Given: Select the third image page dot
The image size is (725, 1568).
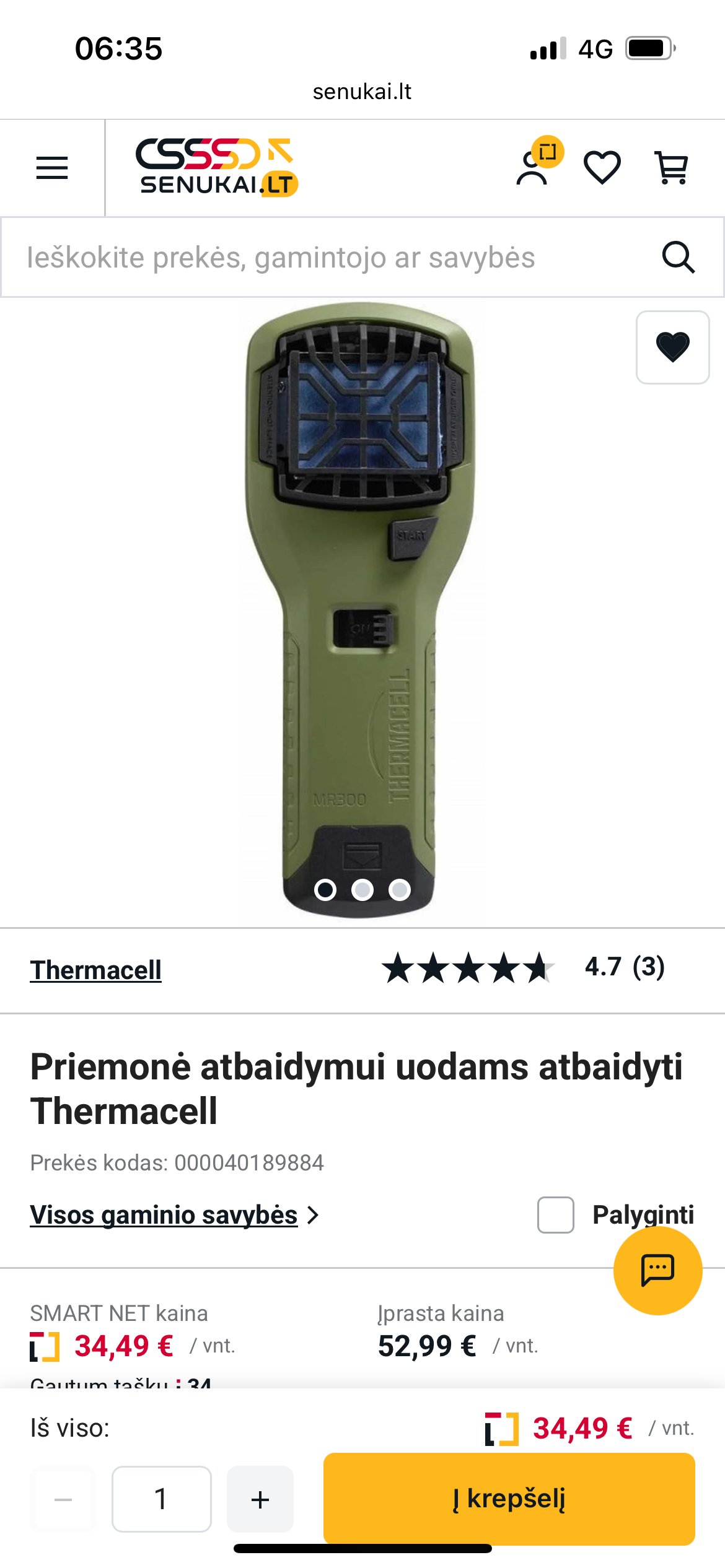Looking at the screenshot, I should click(400, 890).
